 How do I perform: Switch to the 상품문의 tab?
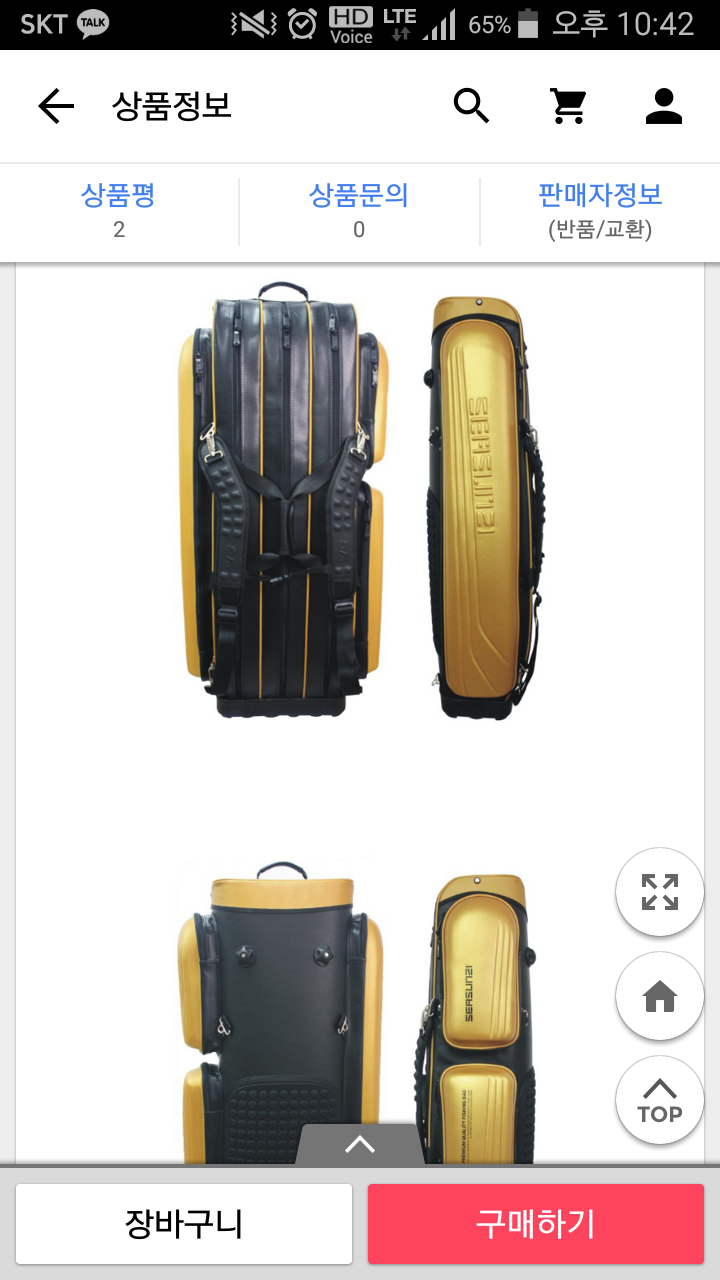359,211
